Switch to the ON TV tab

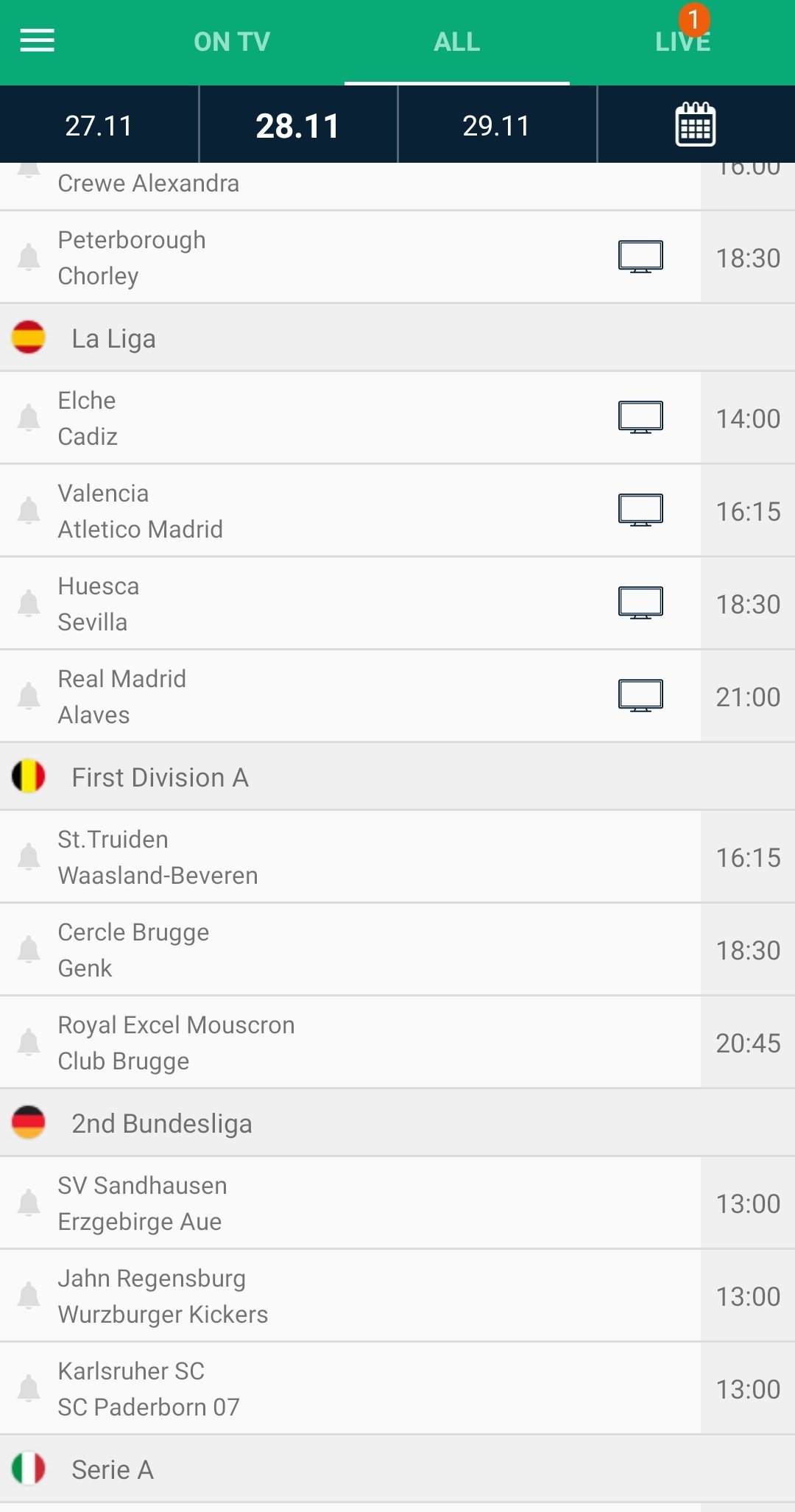[232, 42]
